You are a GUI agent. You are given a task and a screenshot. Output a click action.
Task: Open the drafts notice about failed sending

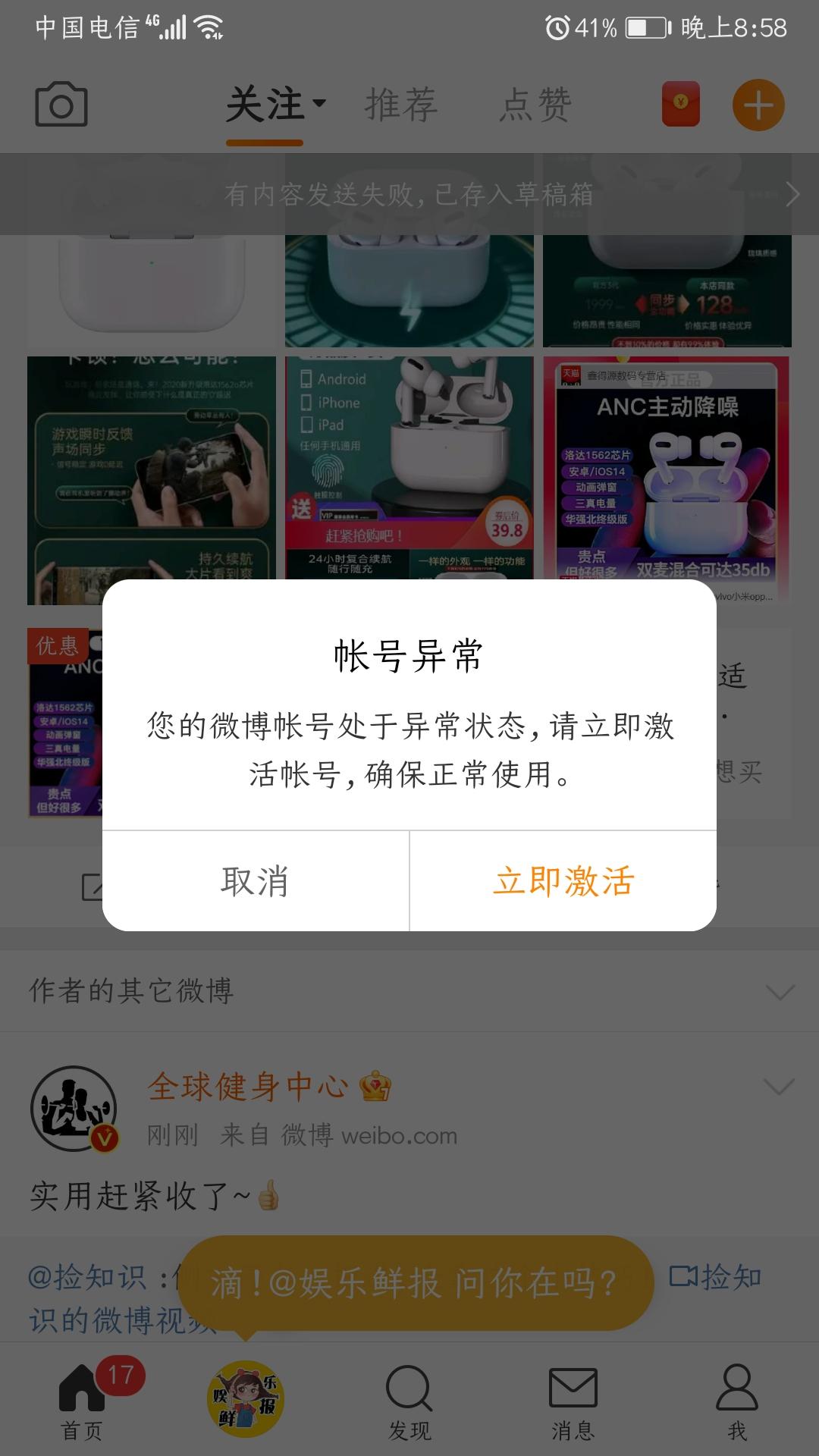(x=409, y=195)
